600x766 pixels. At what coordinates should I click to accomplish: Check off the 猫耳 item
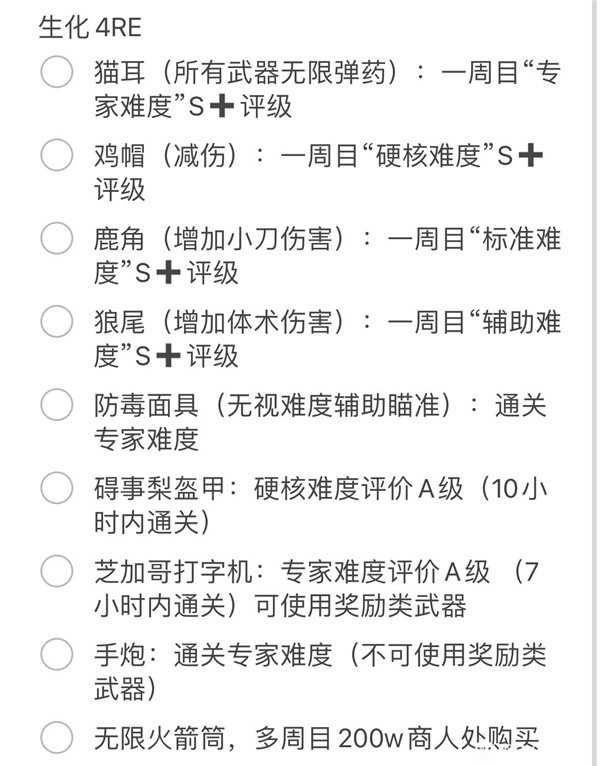click(x=56, y=72)
